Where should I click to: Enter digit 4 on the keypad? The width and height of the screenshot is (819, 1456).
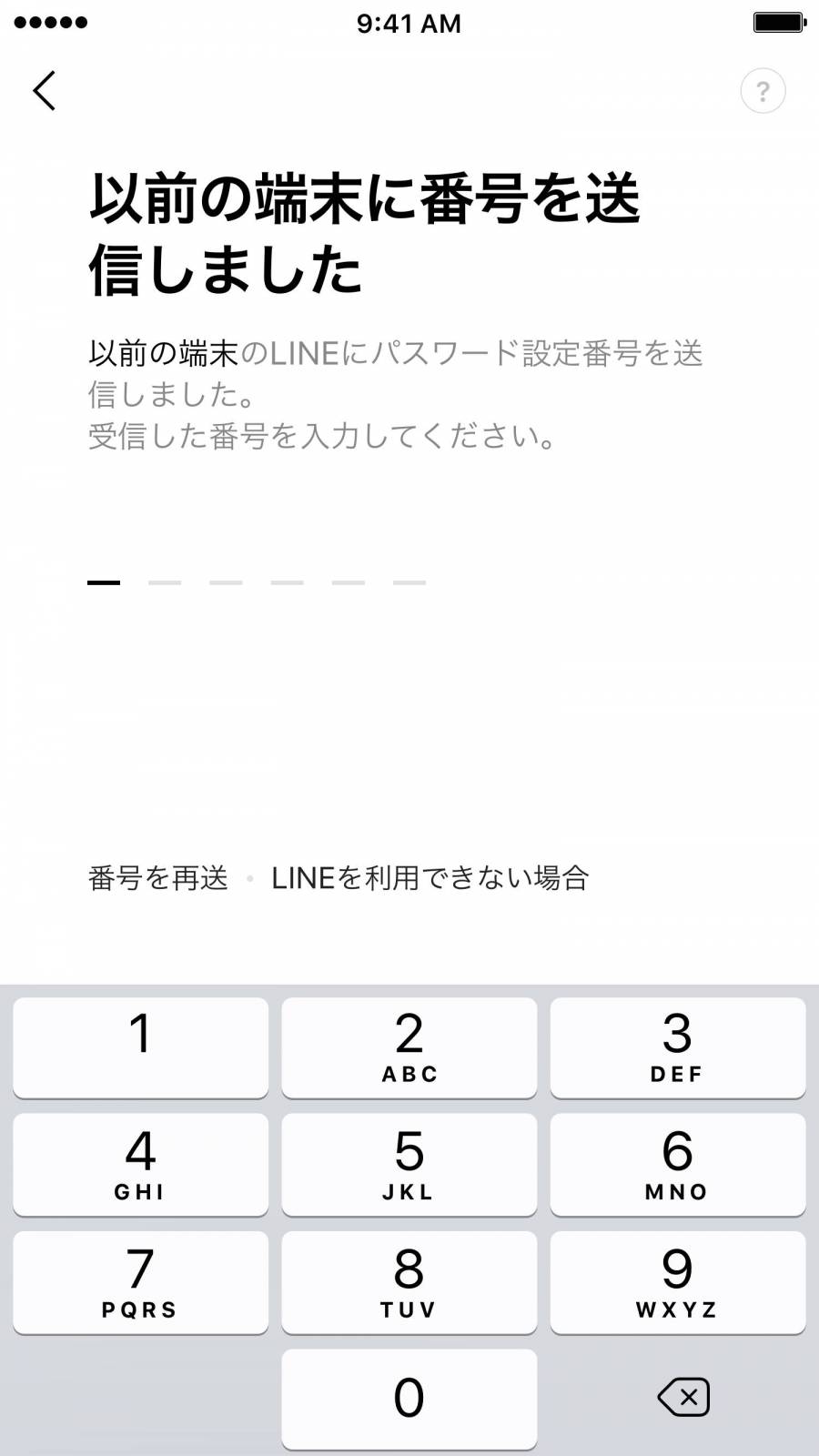coord(141,1165)
